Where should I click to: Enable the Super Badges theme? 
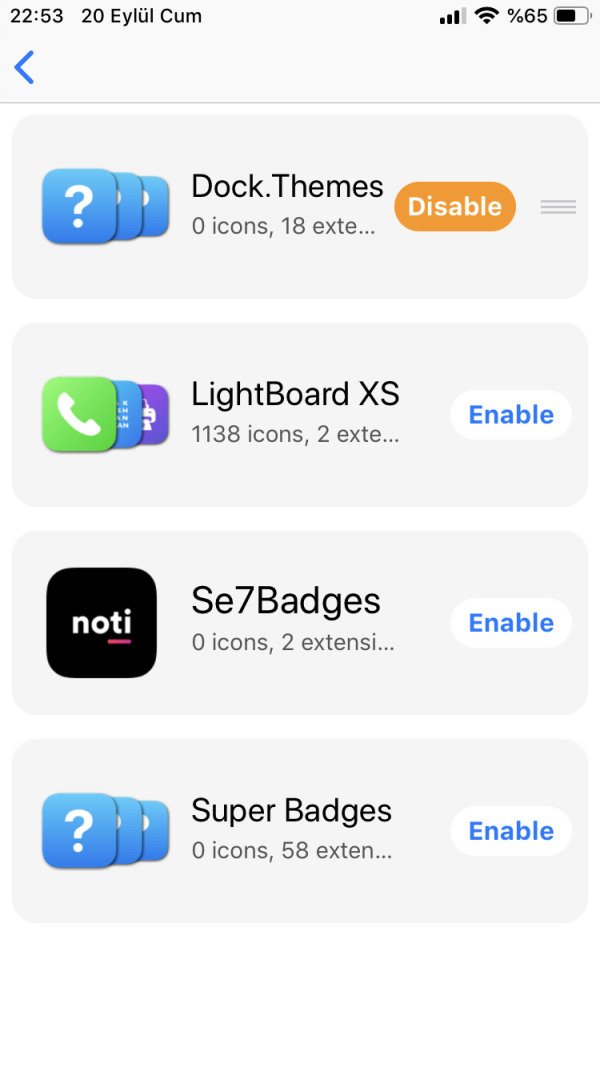point(511,831)
